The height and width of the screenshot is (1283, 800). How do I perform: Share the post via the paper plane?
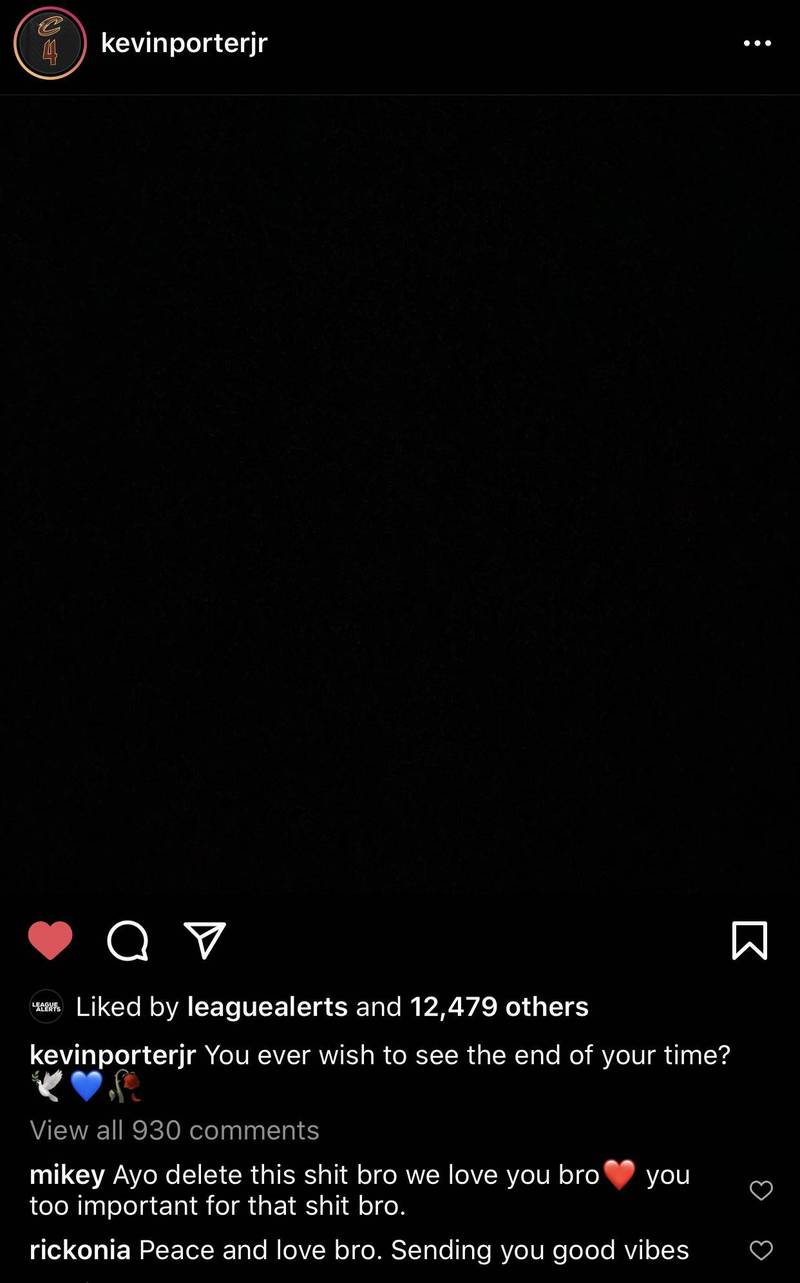click(205, 940)
